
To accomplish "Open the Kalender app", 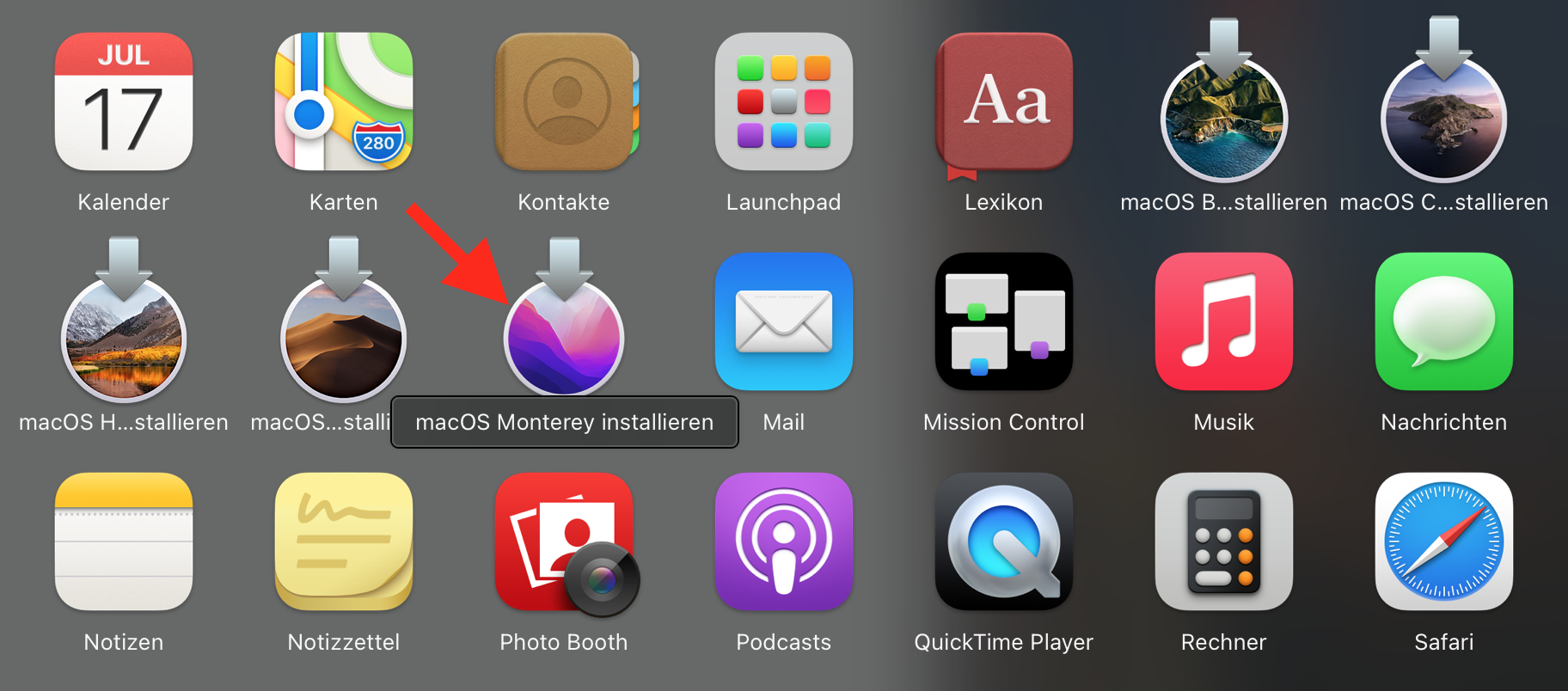I will coord(124,101).
